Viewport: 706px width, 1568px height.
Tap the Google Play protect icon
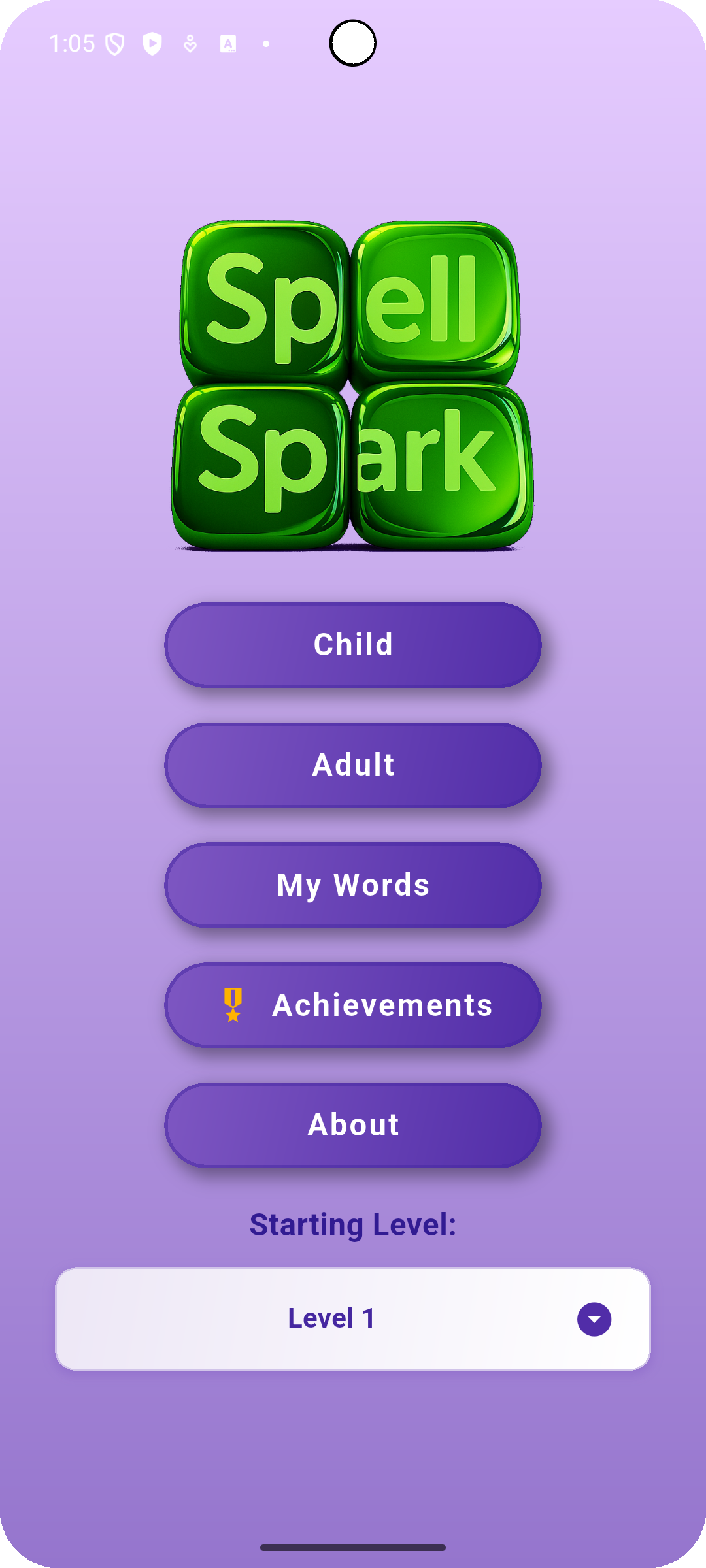152,43
